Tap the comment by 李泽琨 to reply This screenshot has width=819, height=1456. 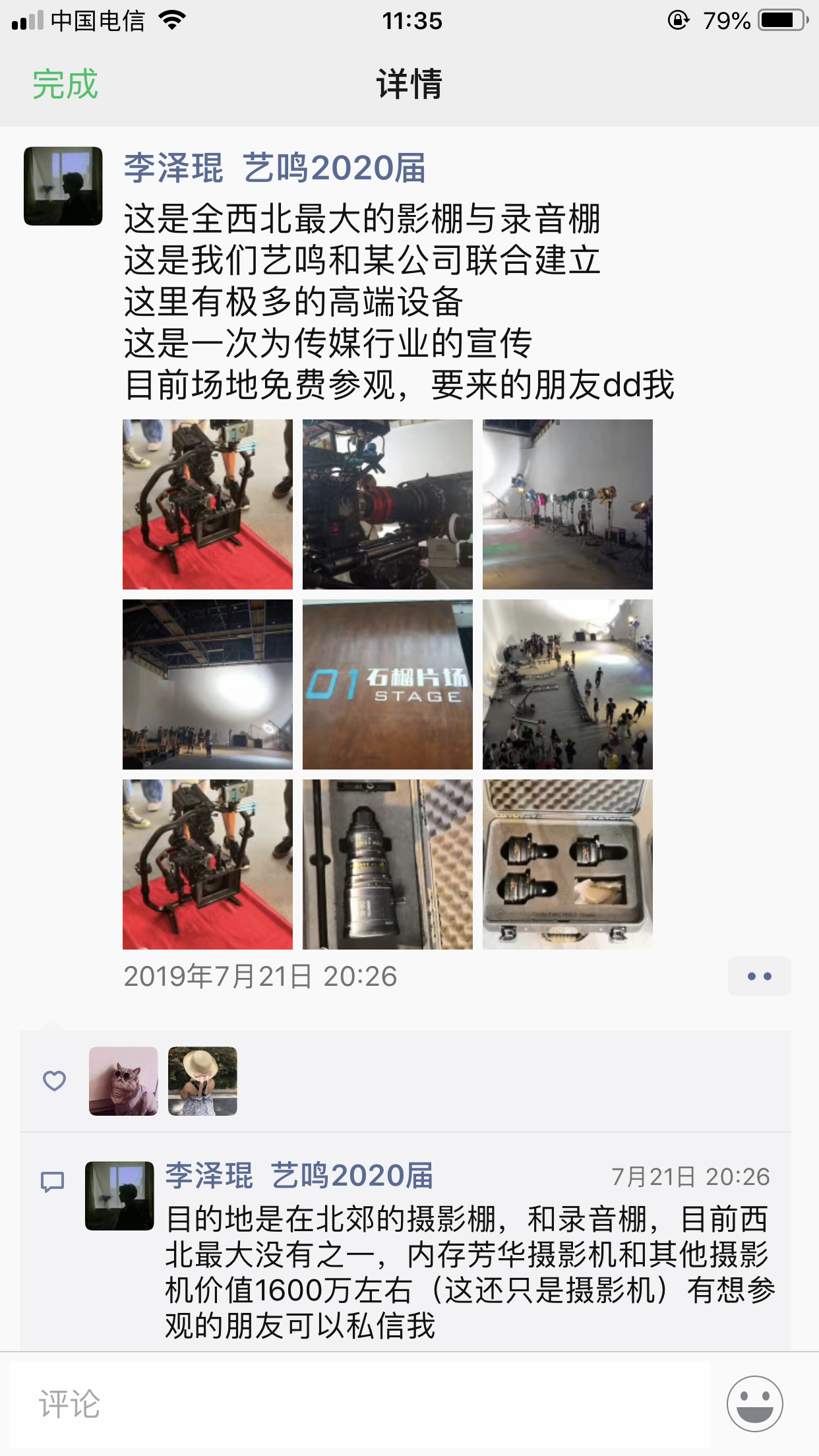(x=468, y=1271)
